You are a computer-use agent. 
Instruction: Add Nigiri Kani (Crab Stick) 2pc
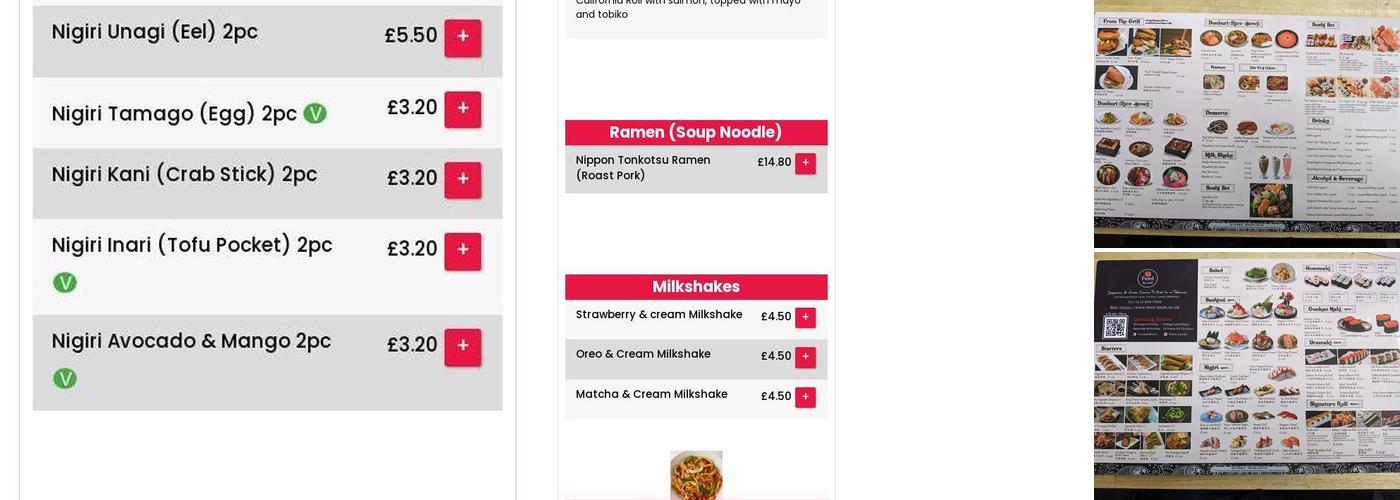(x=462, y=181)
